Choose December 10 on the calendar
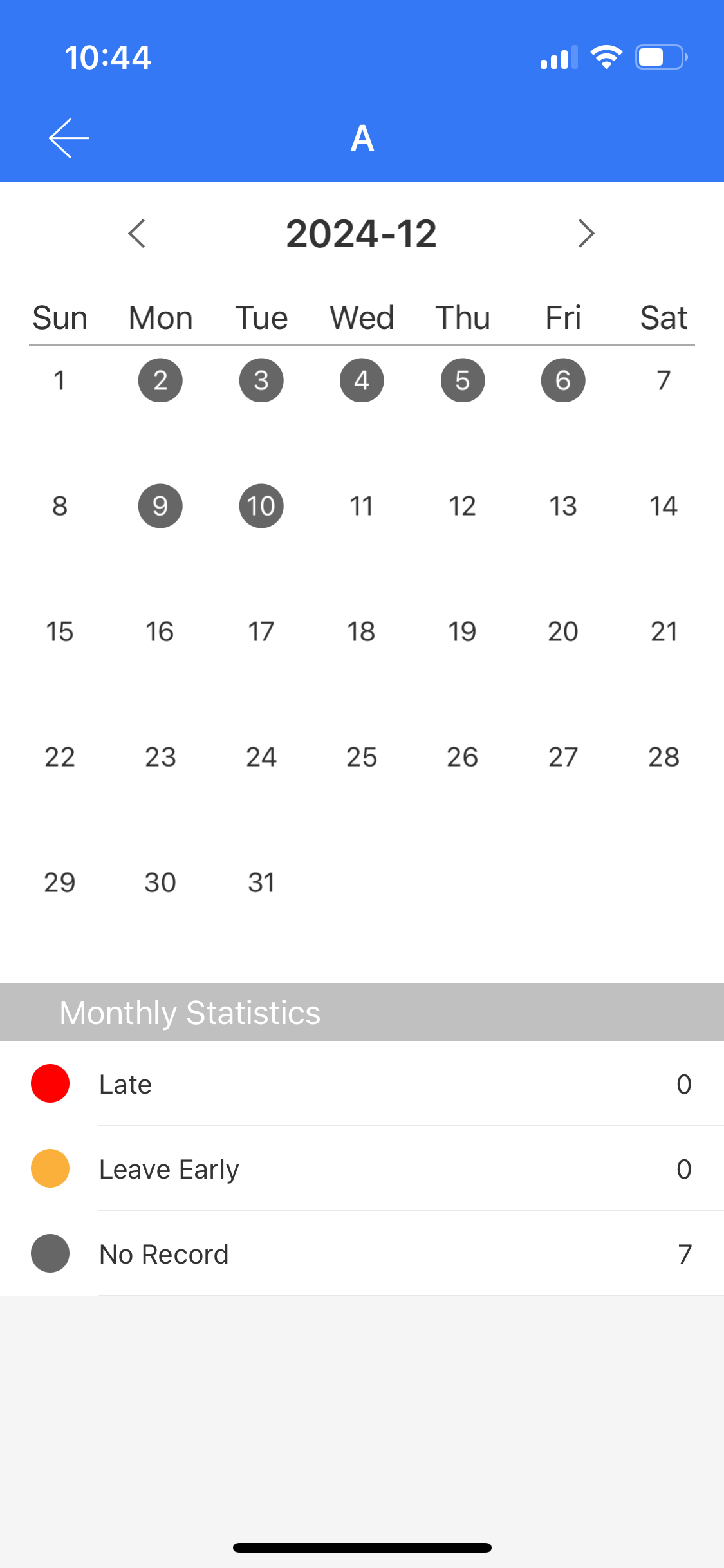Viewport: 724px width, 1568px height. tap(261, 506)
